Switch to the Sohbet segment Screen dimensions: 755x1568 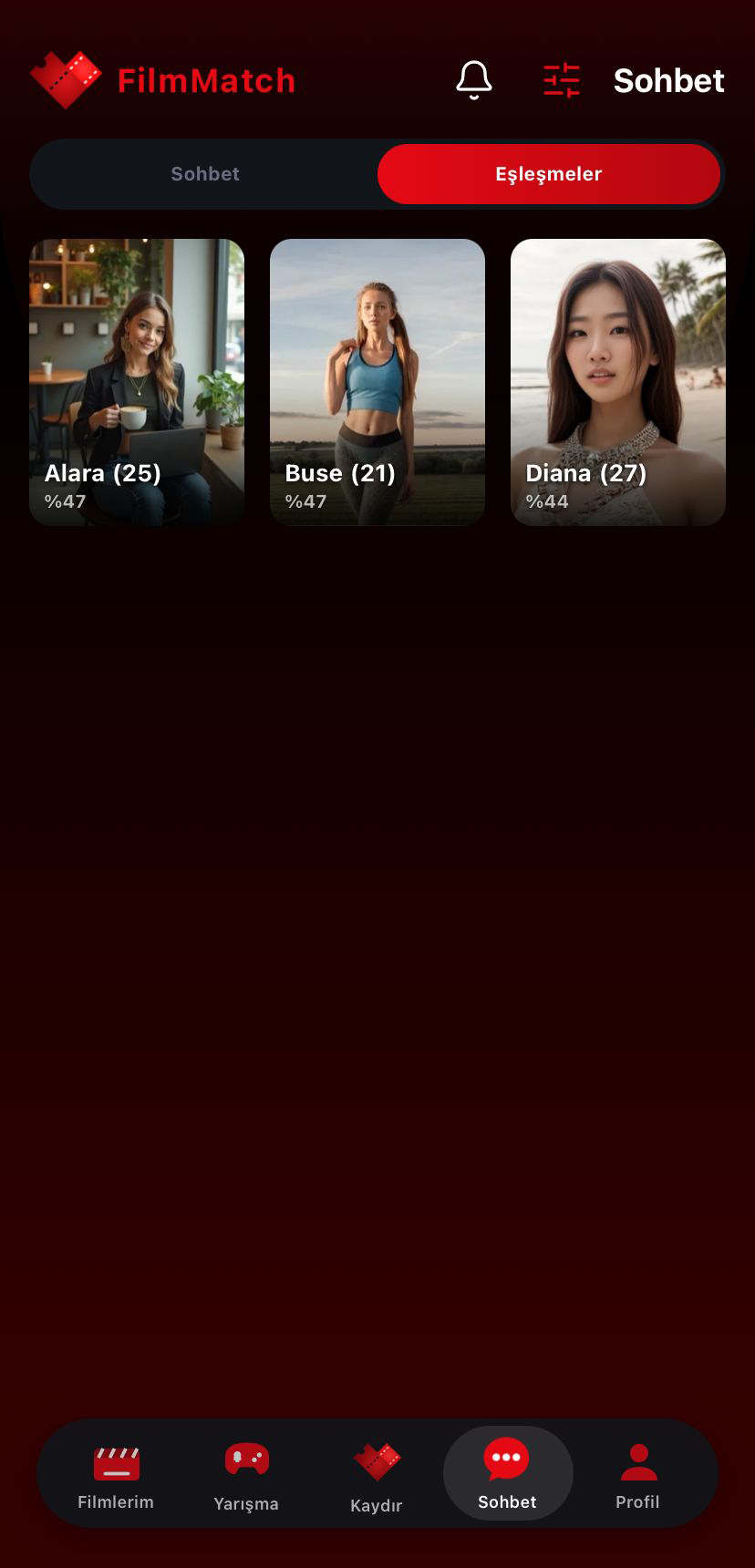205,174
